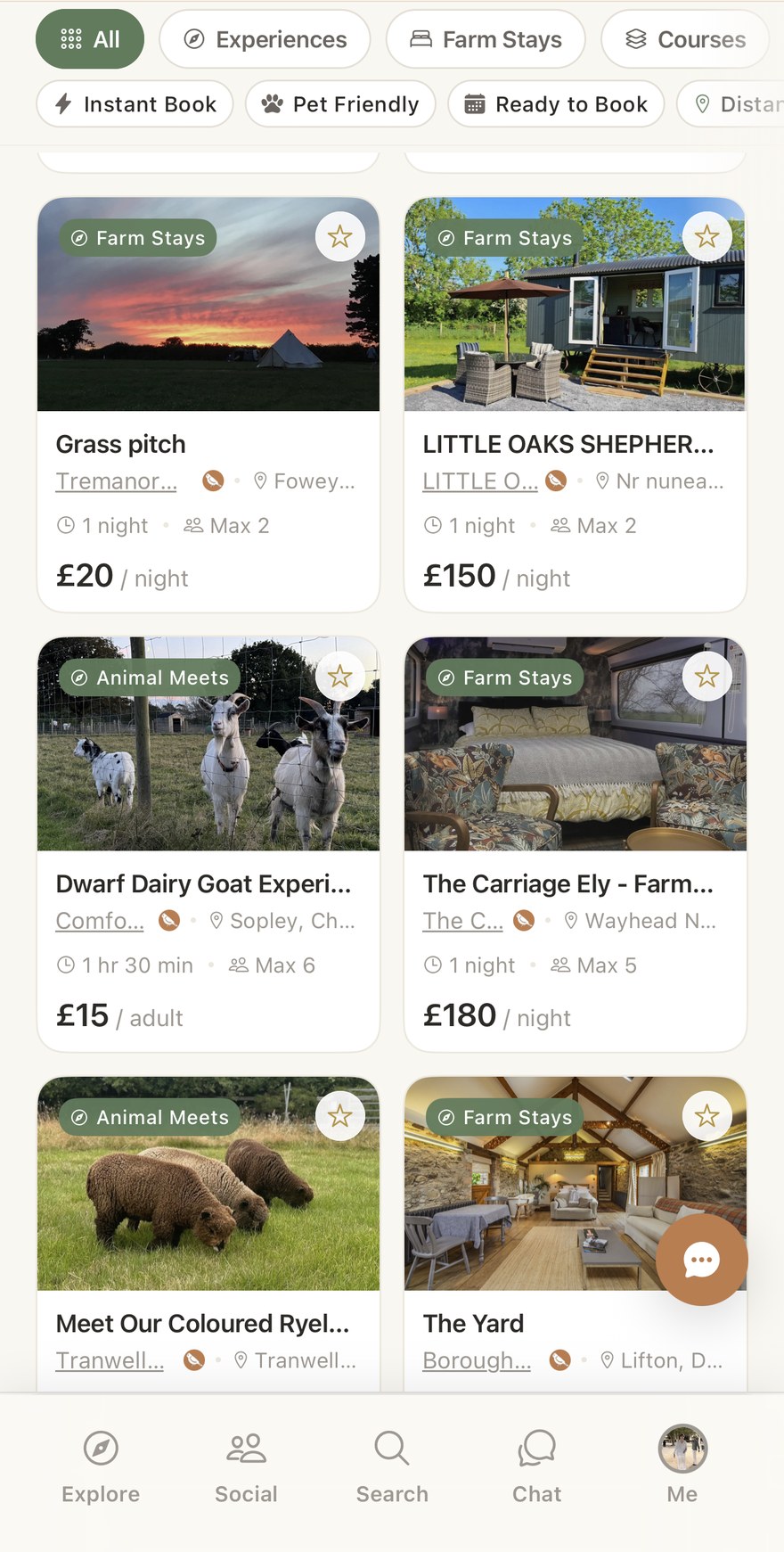Save The Carriage Ely to favorites
784x1552 pixels.
(x=707, y=677)
